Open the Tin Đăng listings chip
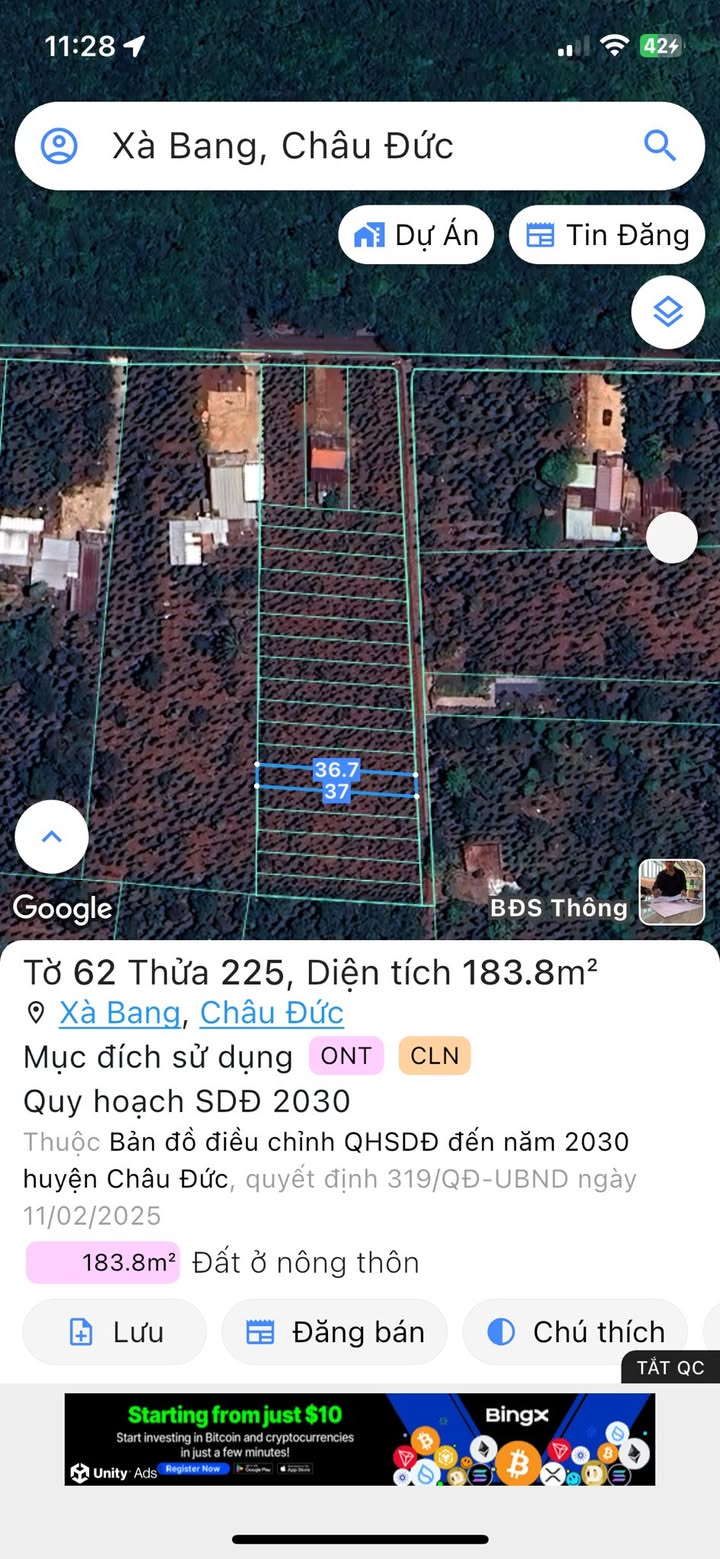720x1559 pixels. (608, 235)
